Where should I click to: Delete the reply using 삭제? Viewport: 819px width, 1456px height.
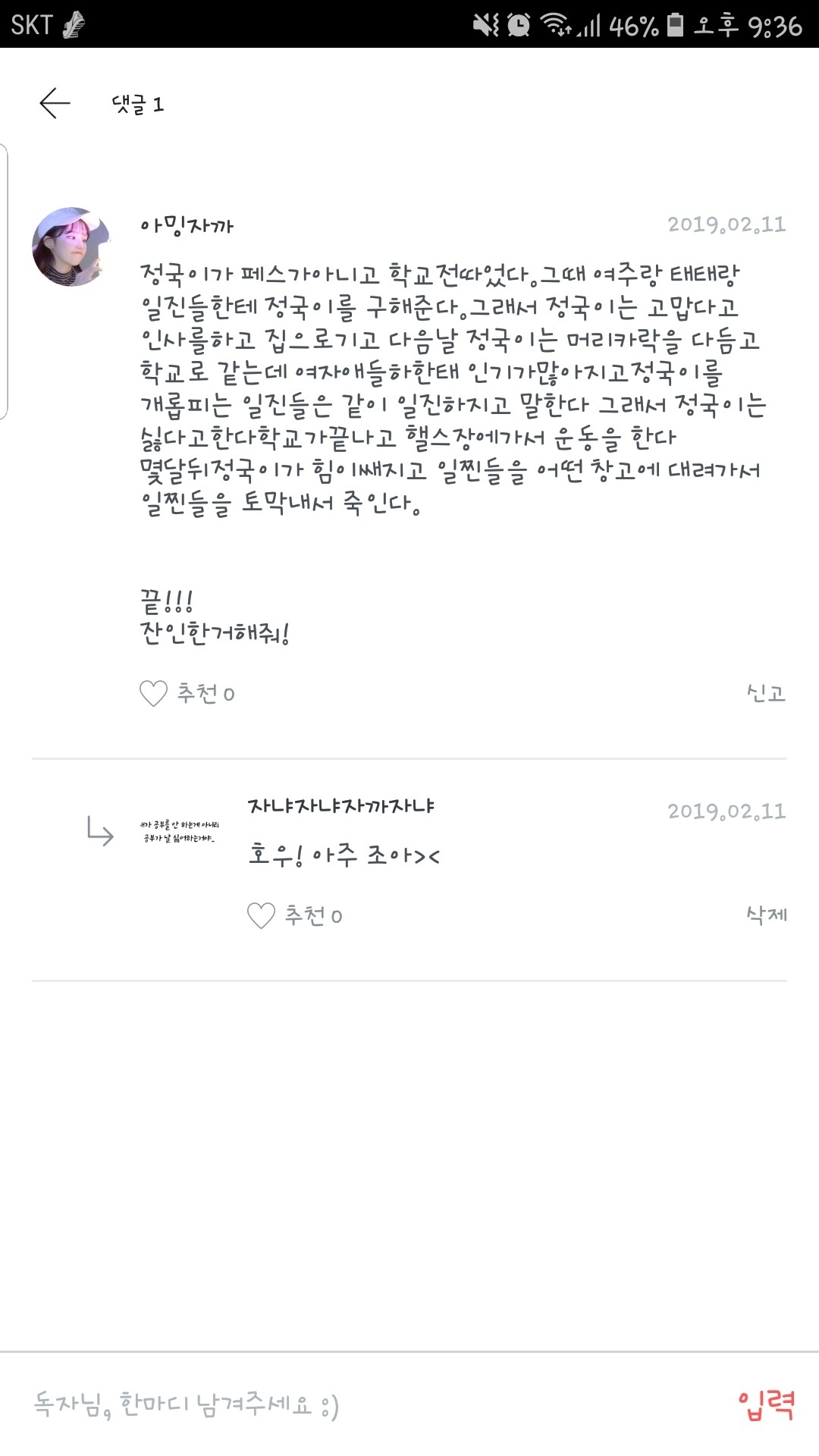coord(766,915)
